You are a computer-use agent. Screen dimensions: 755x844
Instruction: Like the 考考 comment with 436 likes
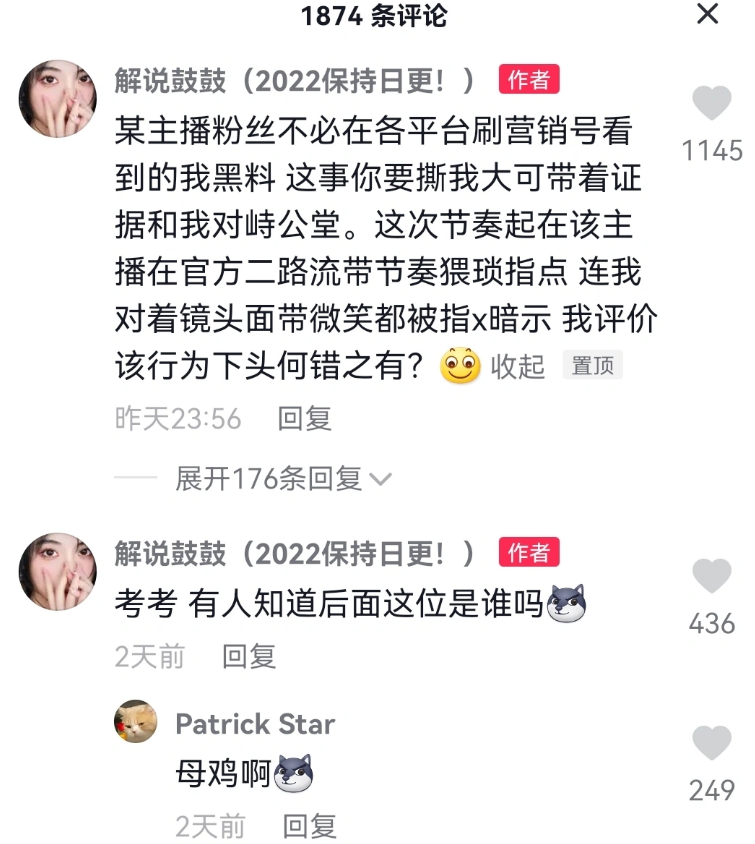click(712, 578)
